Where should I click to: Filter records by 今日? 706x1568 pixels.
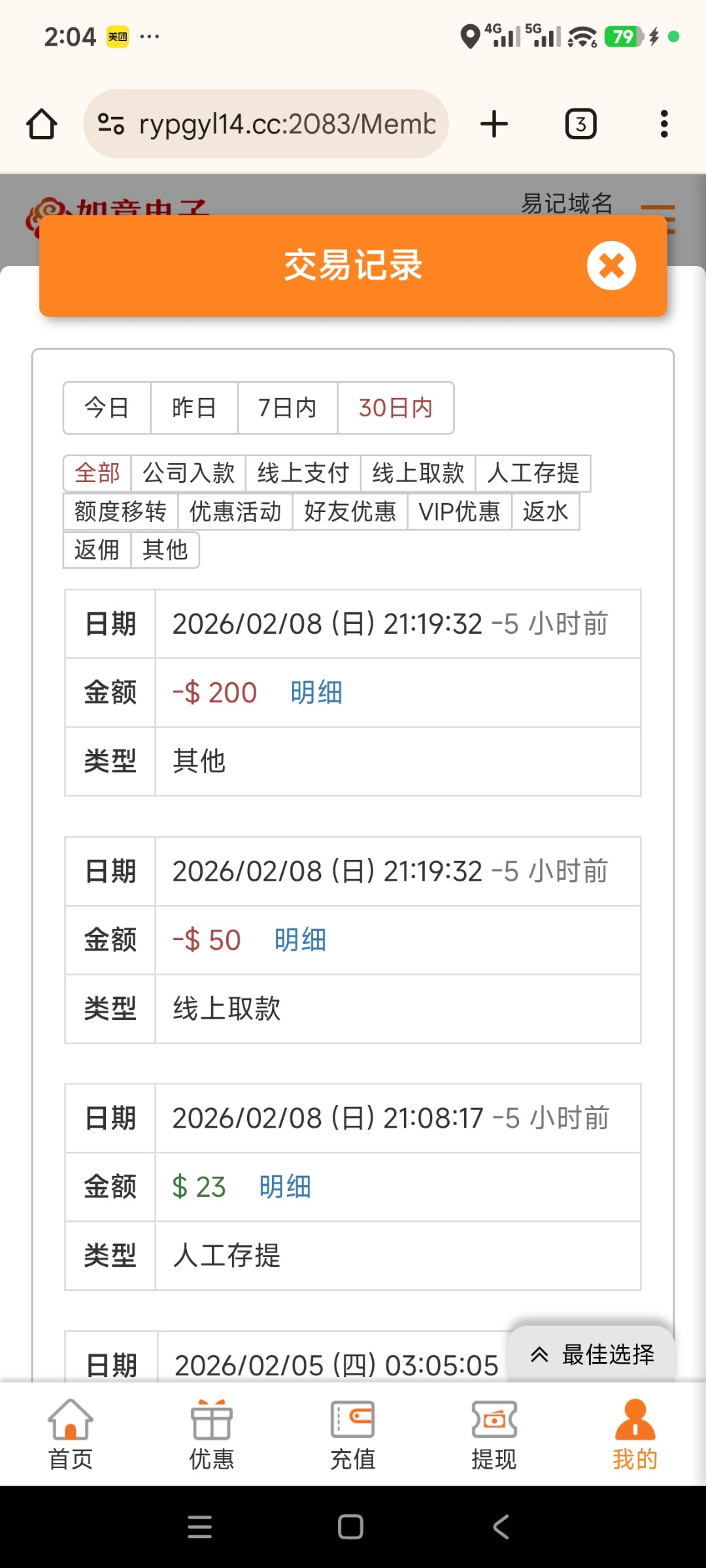[107, 408]
